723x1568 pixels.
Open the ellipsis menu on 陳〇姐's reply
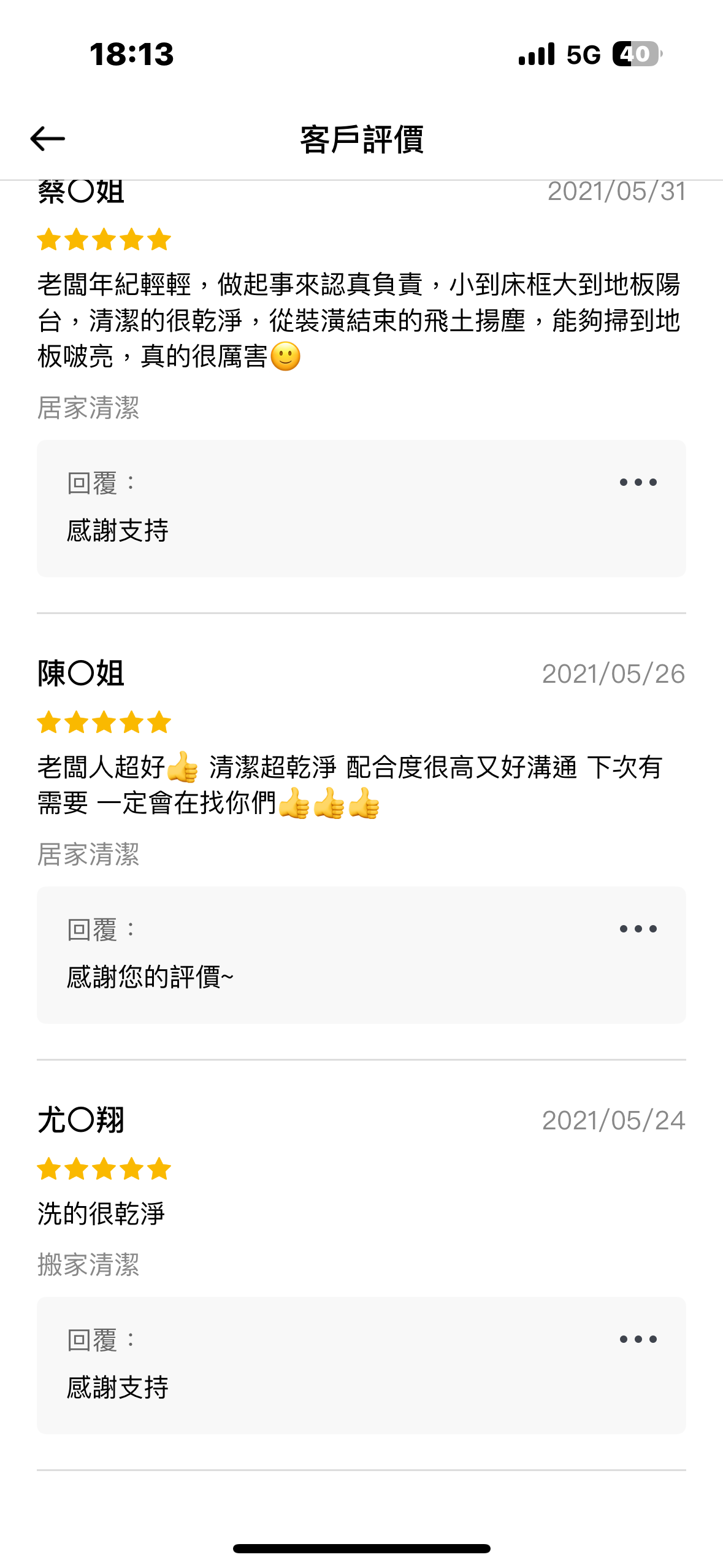click(x=638, y=928)
